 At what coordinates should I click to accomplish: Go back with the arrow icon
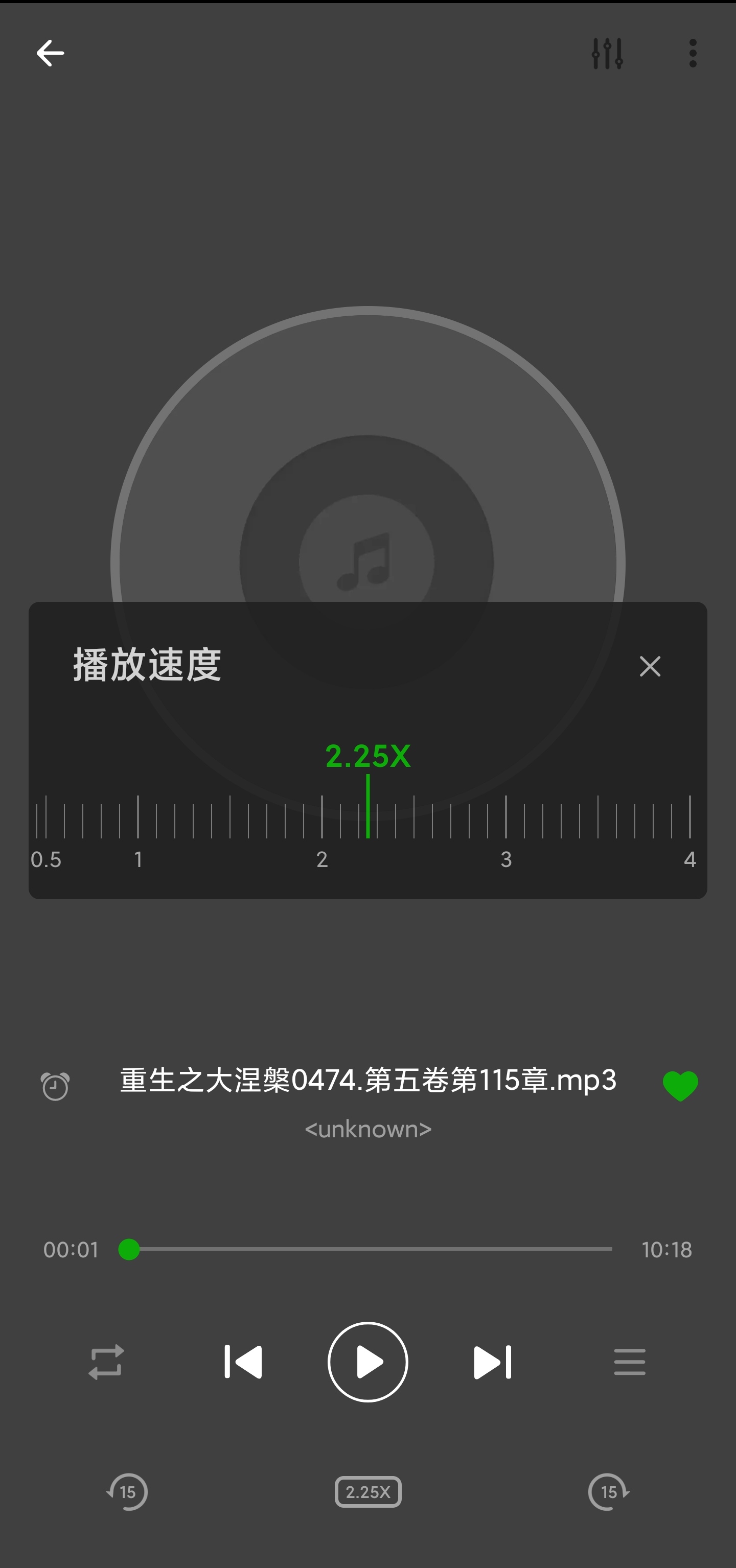click(x=51, y=52)
